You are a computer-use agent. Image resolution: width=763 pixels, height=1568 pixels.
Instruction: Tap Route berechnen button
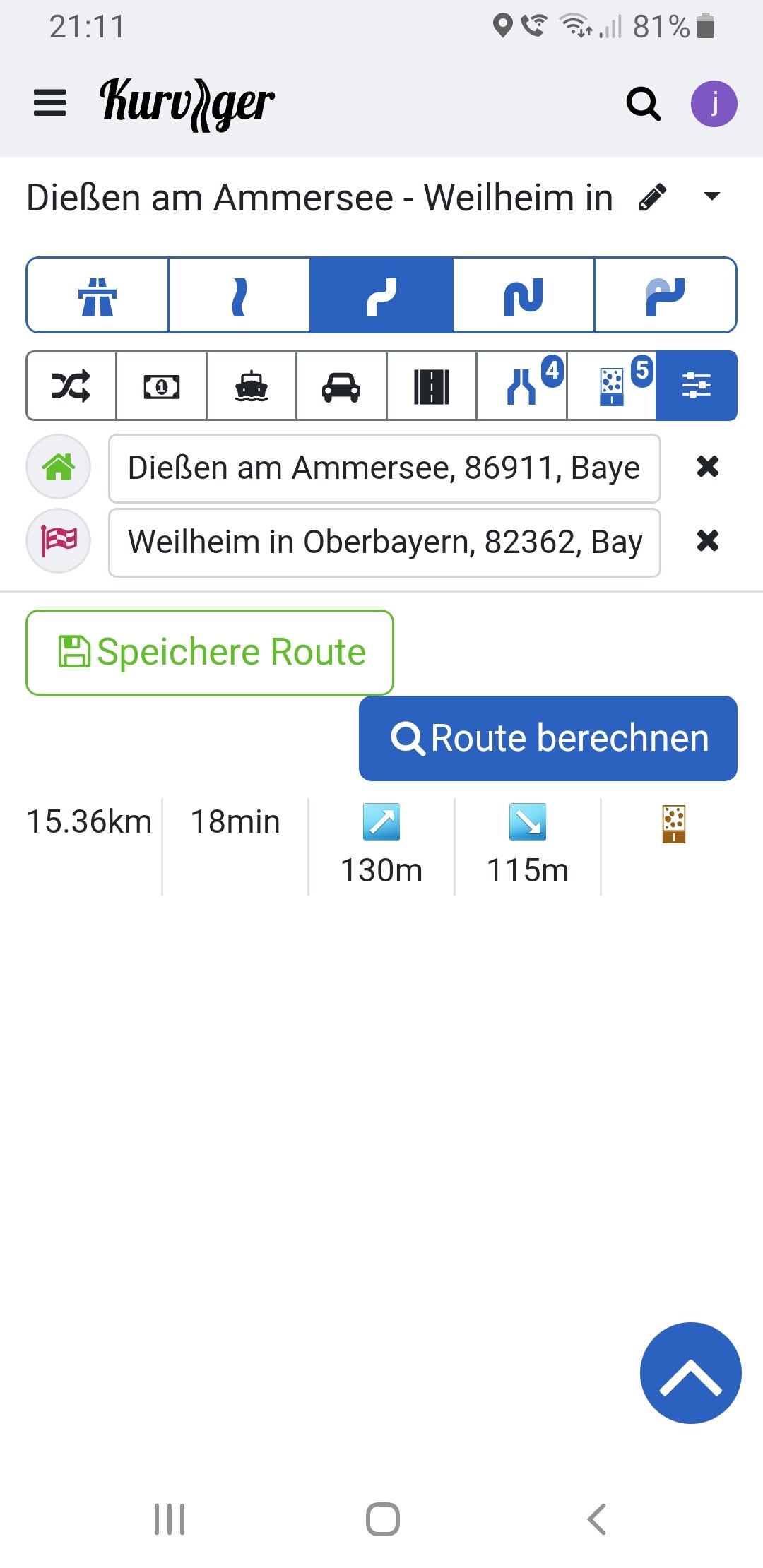tap(548, 738)
